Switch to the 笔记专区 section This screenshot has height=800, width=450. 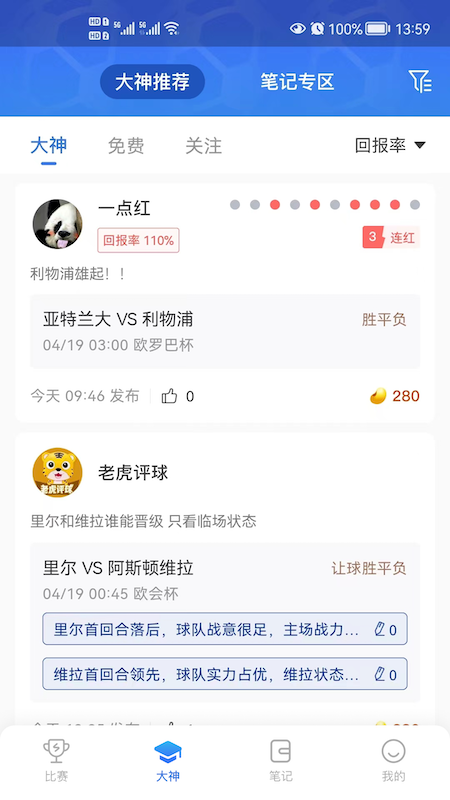click(297, 82)
